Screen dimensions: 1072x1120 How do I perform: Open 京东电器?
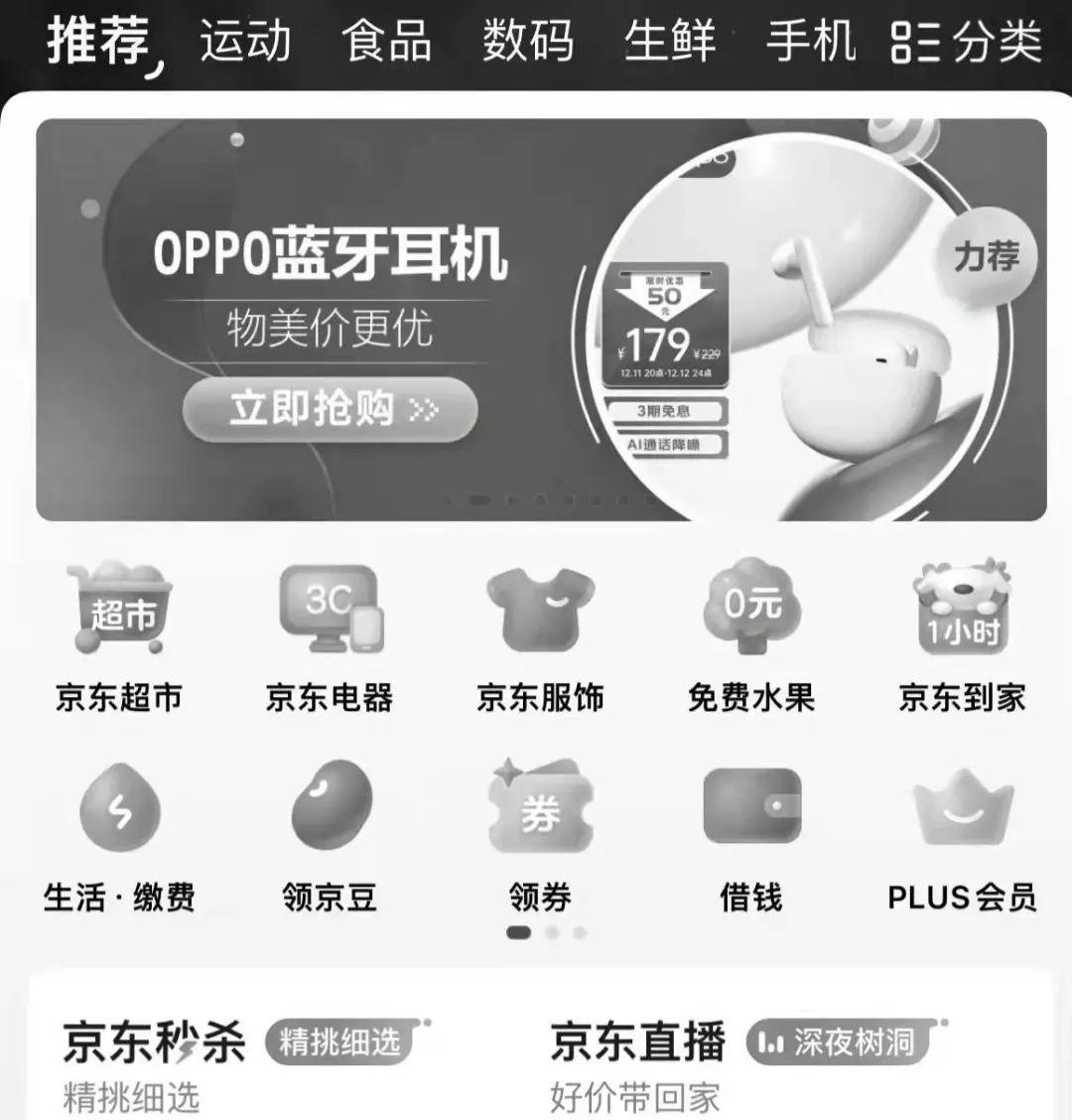[x=330, y=635]
